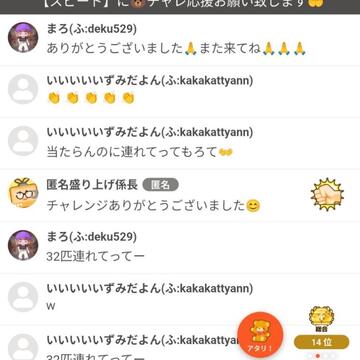The height and width of the screenshot is (360, 360).
Task: Open the 総合 14位 ranking badge
Action: pyautogui.click(x=321, y=327)
